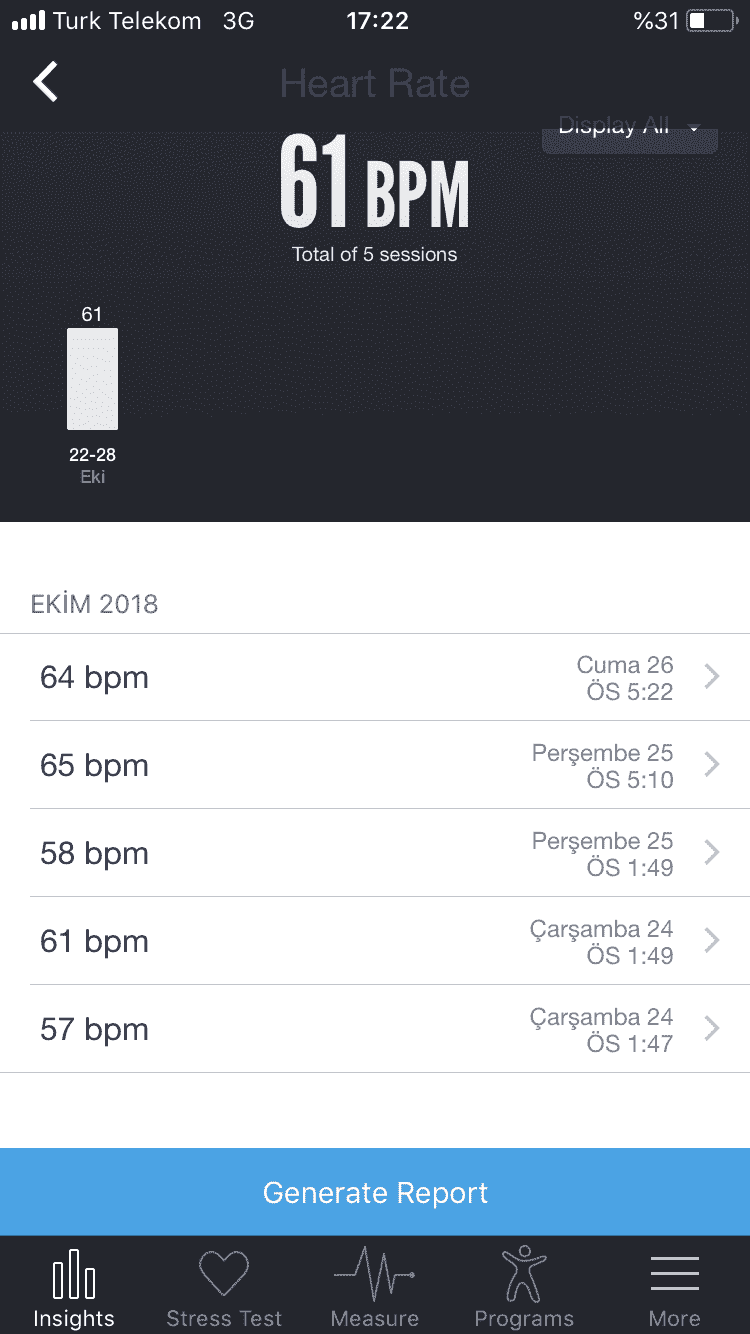Screen dimensions: 750x1334
Task: View the 58 bpm session details
Action: pyautogui.click(x=375, y=854)
